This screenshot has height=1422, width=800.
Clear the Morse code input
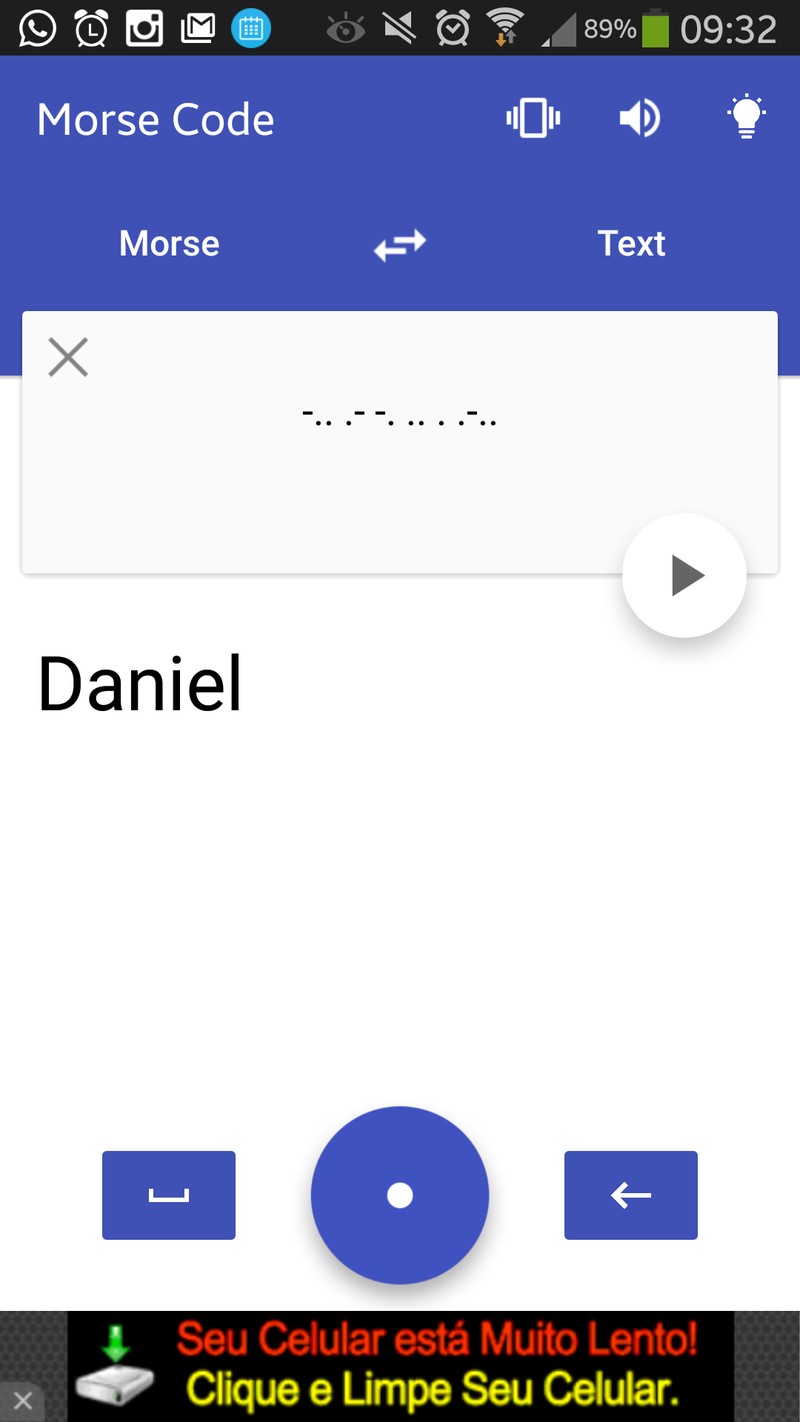(x=68, y=357)
